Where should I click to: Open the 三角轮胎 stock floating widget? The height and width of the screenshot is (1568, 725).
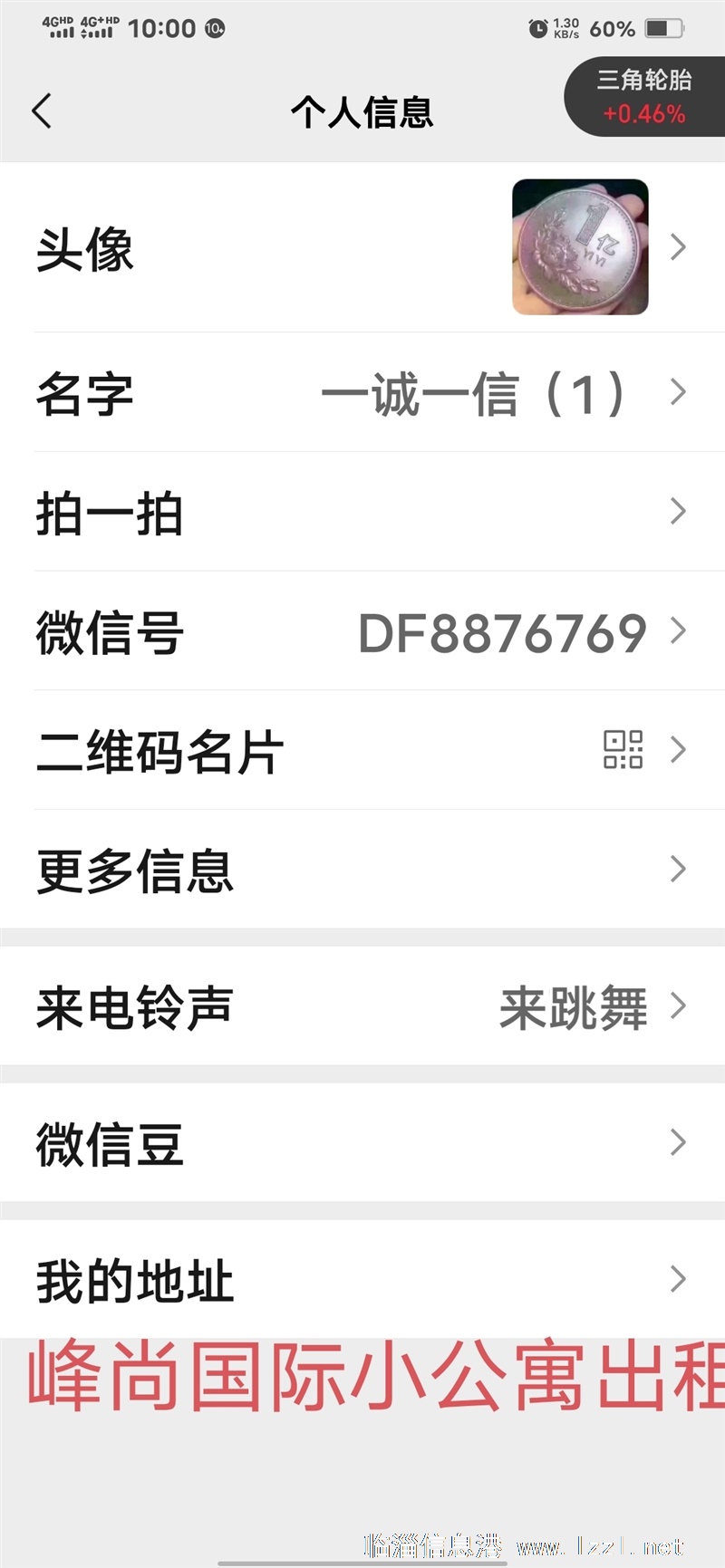644,97
